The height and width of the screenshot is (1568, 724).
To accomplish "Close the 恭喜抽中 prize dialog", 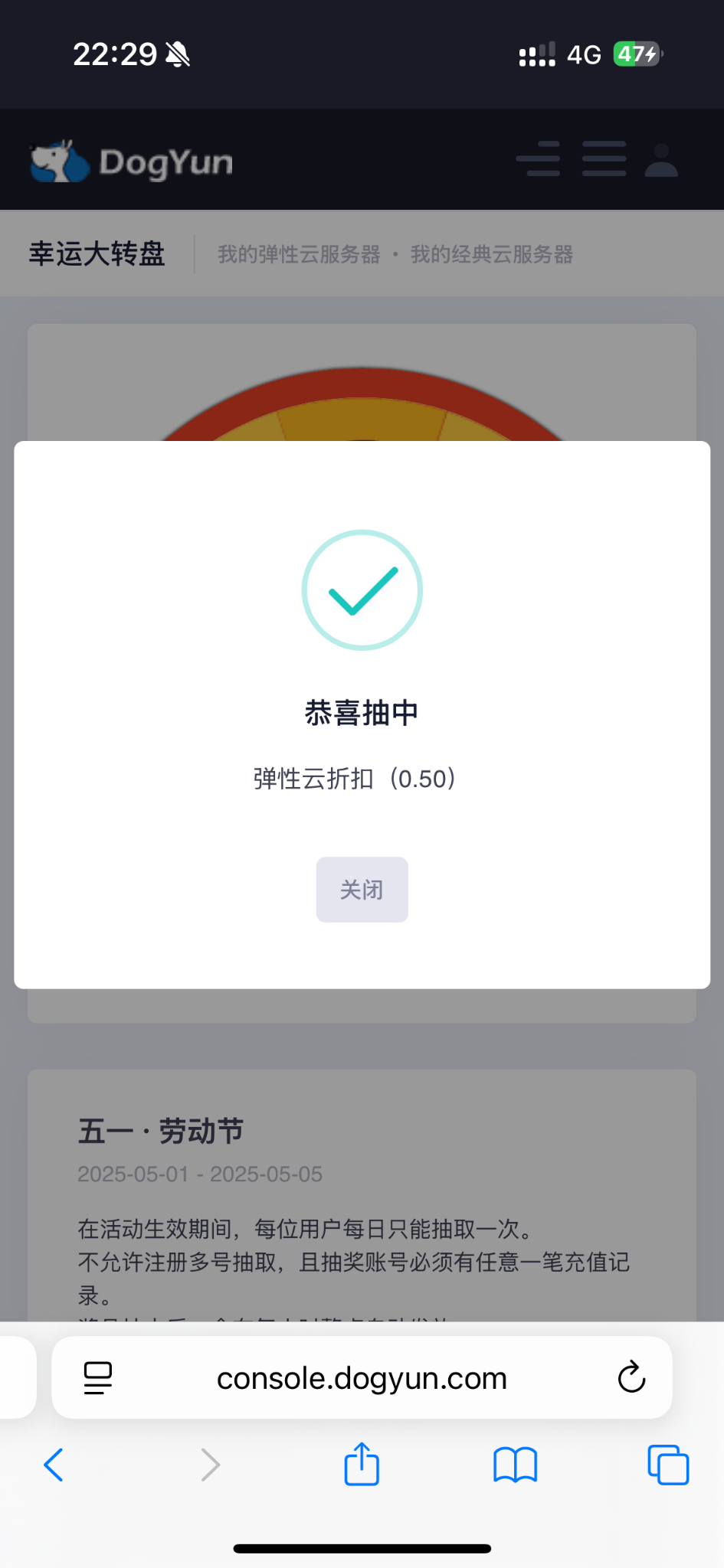I will pyautogui.click(x=362, y=889).
